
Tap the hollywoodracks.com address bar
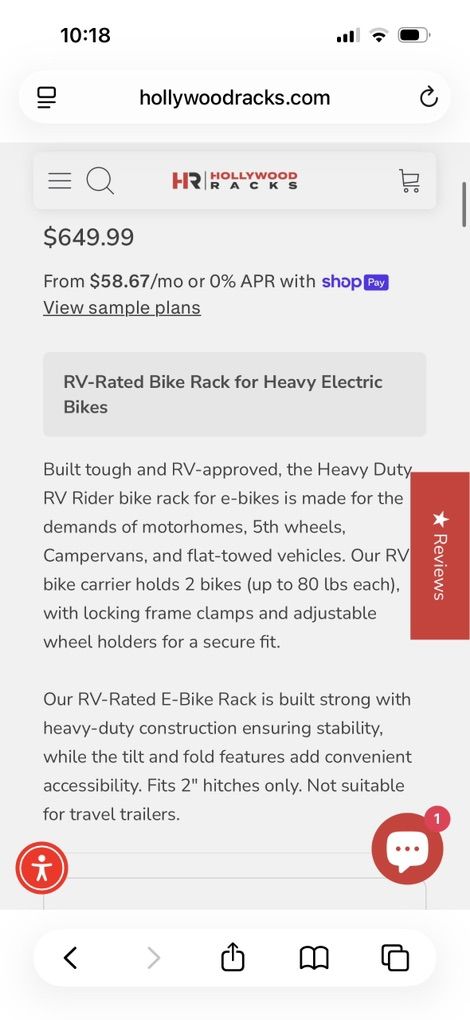[x=235, y=98]
